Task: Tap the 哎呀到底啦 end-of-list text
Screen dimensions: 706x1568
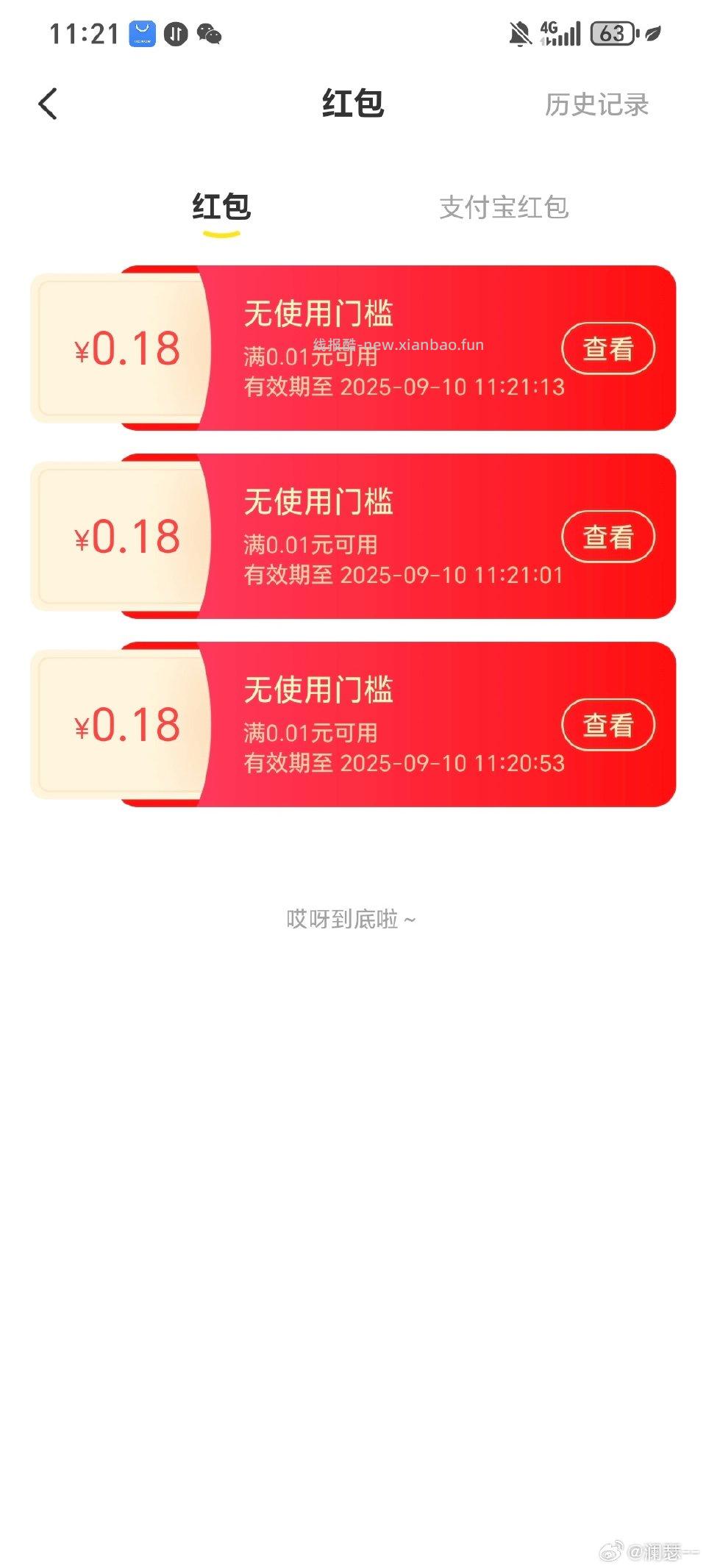Action: (x=352, y=919)
